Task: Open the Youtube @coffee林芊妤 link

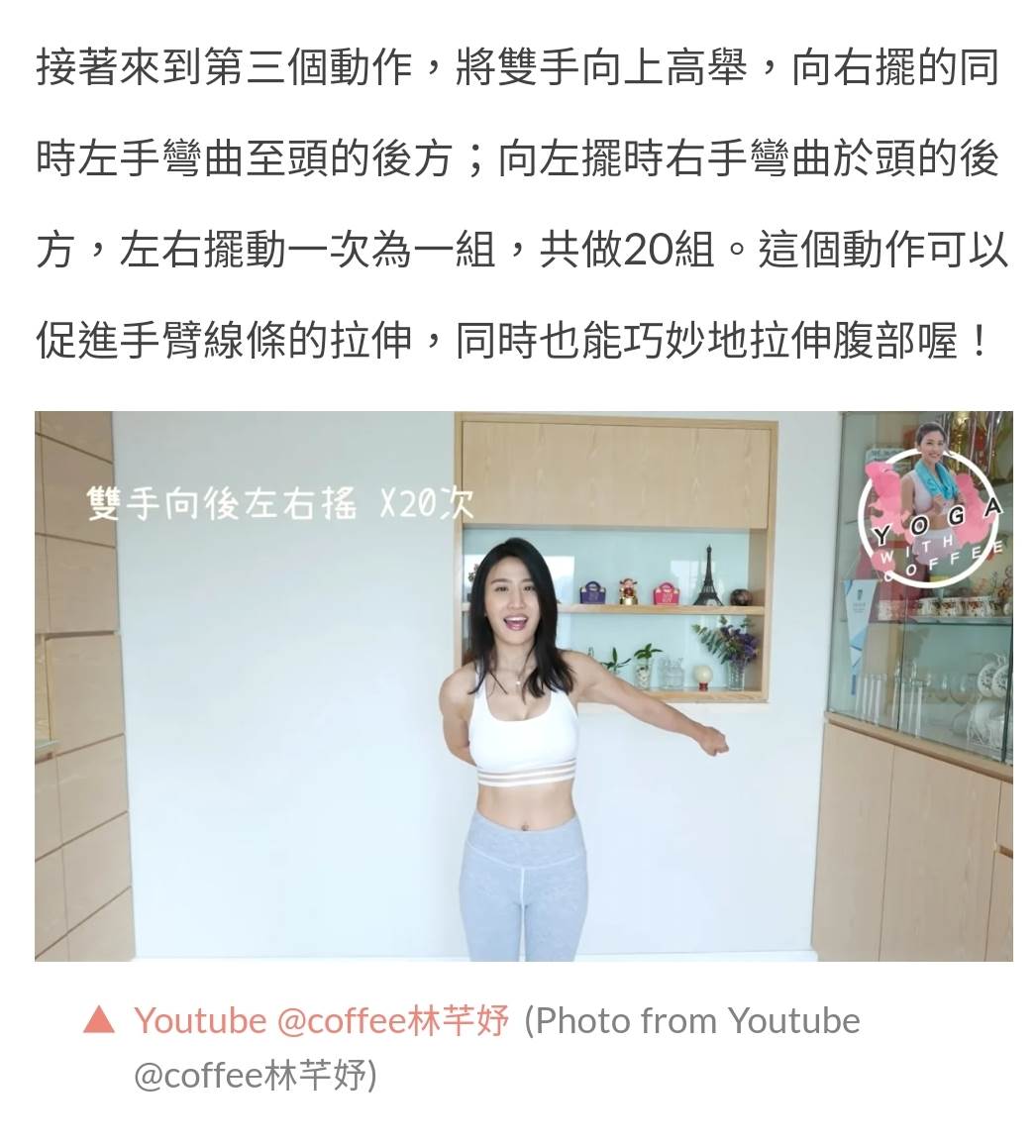Action: pos(321,1020)
